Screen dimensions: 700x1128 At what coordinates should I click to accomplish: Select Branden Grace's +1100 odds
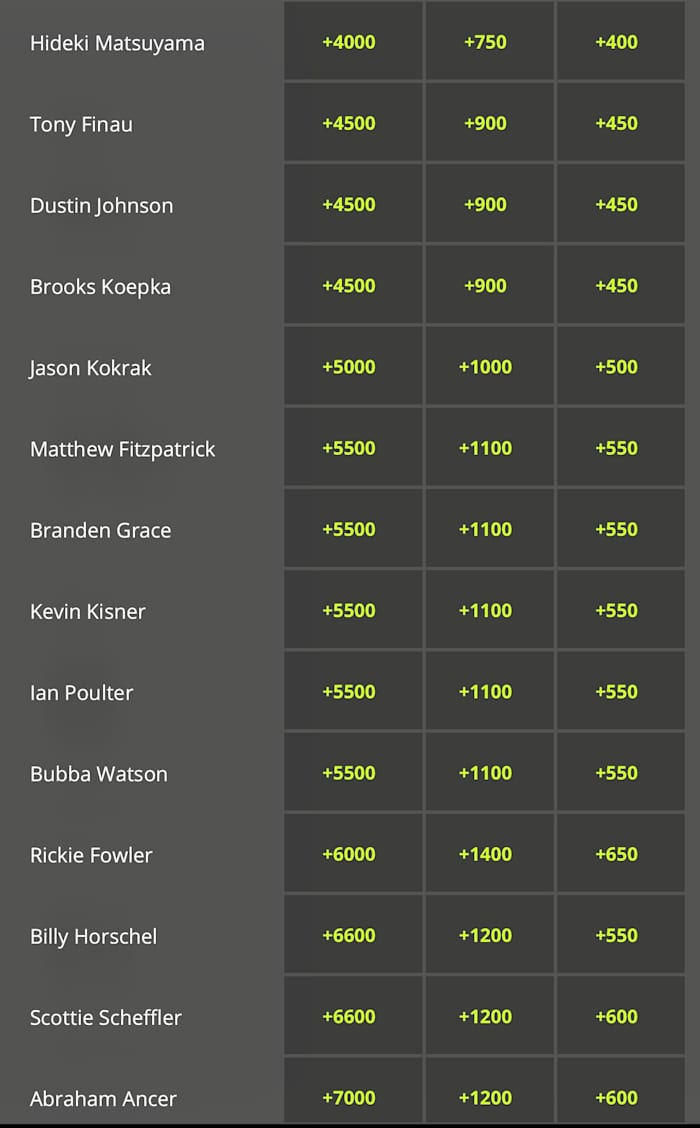(x=485, y=529)
